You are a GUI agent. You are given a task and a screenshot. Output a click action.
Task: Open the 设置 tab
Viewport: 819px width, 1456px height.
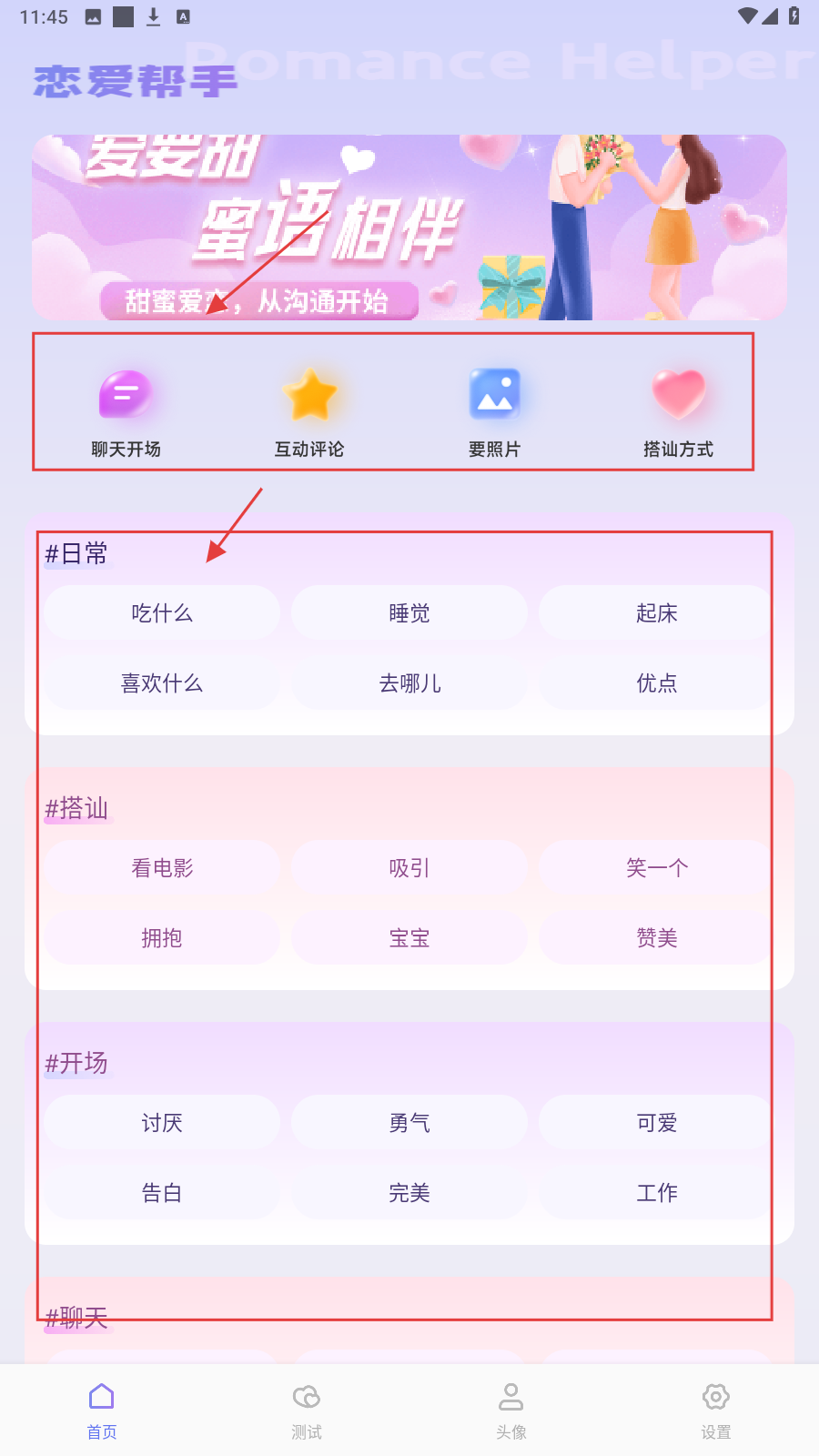pos(716,1410)
